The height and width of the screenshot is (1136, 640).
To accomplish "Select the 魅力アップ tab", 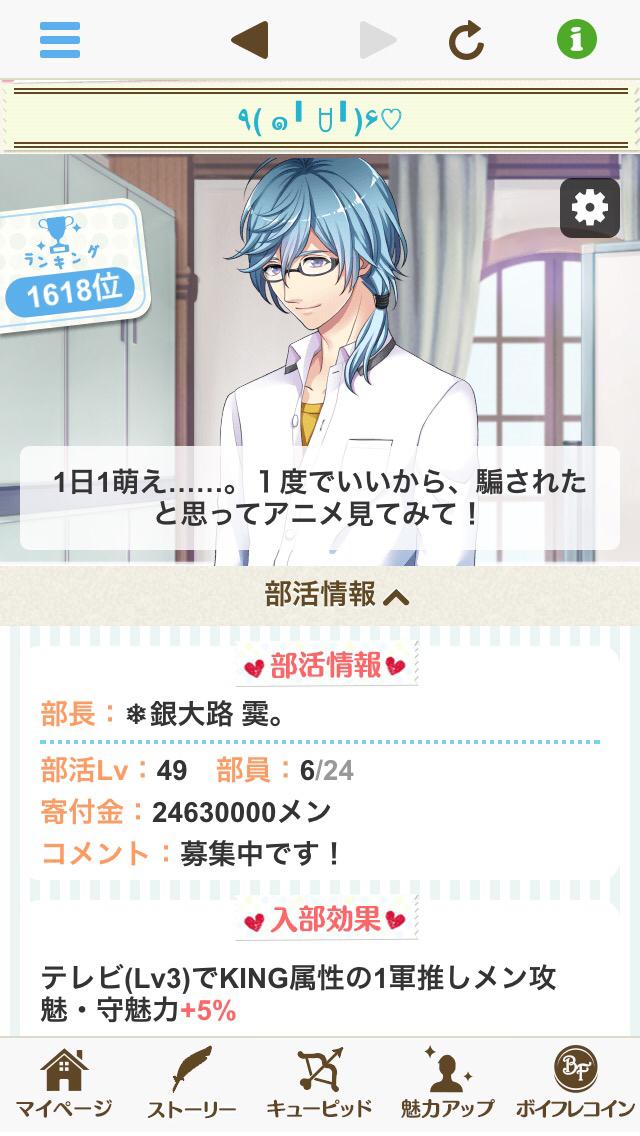I will tap(447, 1085).
